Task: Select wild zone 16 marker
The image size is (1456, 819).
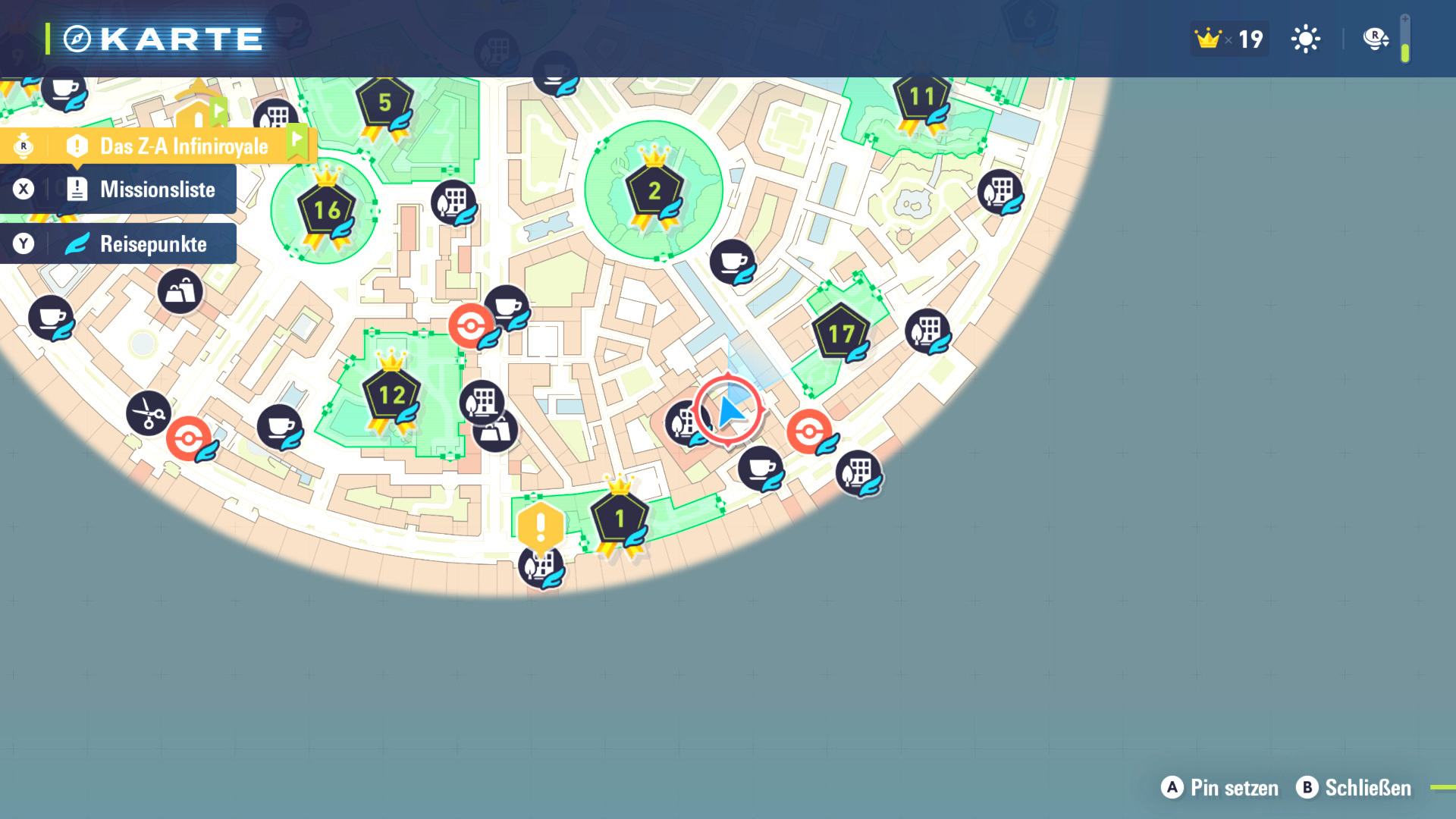Action: (x=326, y=210)
